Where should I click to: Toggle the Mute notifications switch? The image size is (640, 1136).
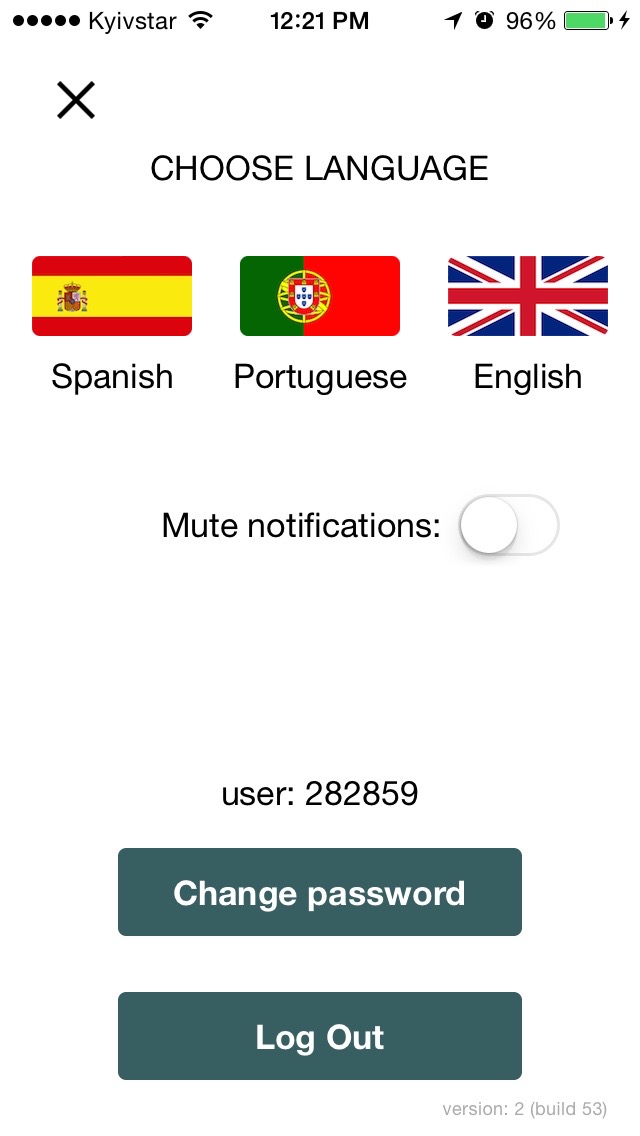tap(508, 525)
